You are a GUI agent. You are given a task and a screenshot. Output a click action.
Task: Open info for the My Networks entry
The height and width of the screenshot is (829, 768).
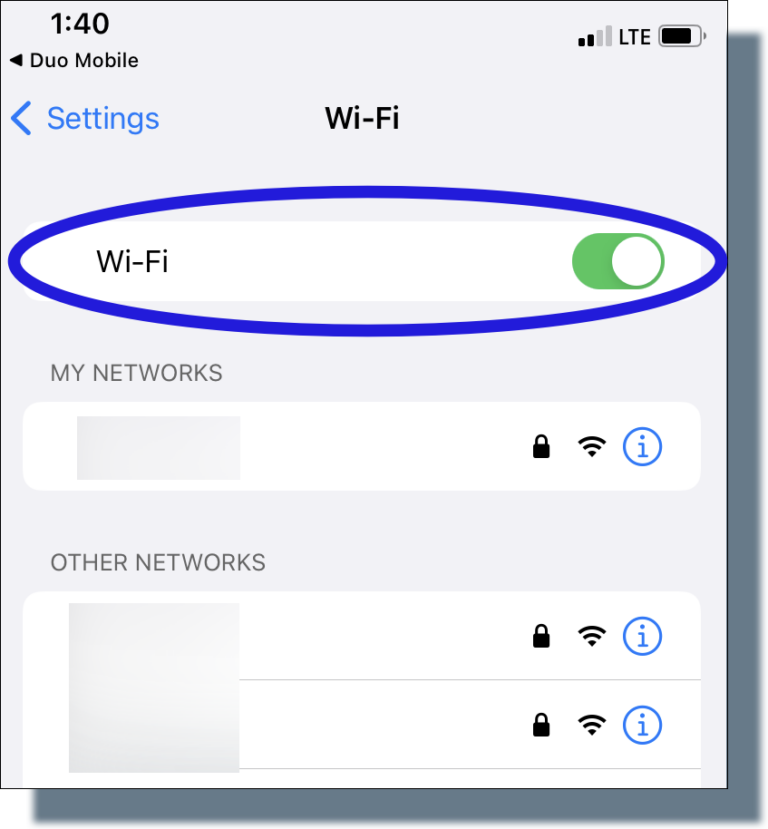pos(642,447)
